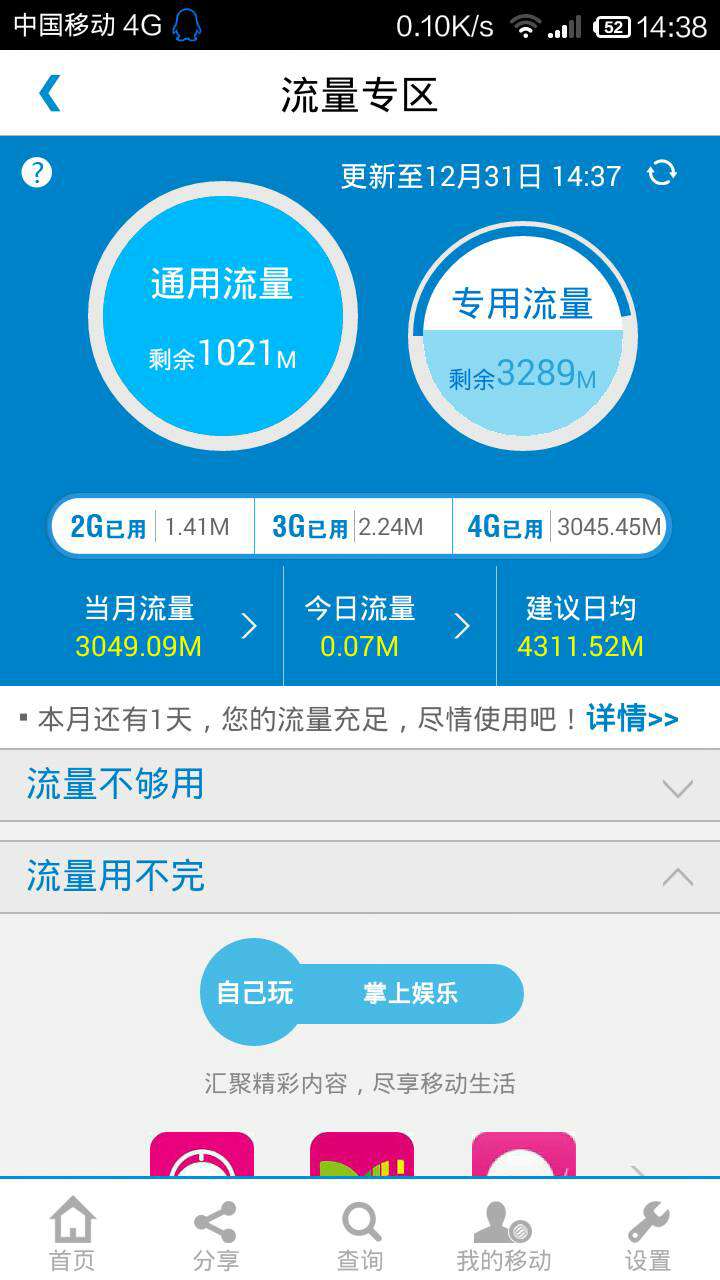The height and width of the screenshot is (1280, 720).
Task: Collapse the 流量用不完 section
Action: click(x=360, y=877)
